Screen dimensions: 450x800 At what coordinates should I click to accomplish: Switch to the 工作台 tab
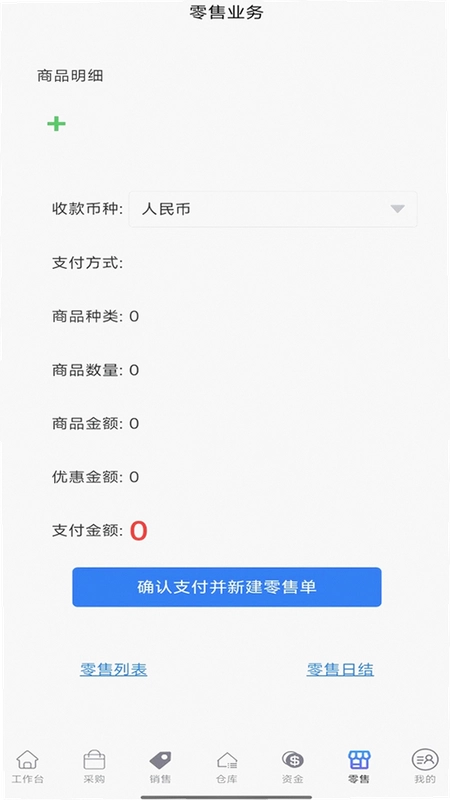28,766
